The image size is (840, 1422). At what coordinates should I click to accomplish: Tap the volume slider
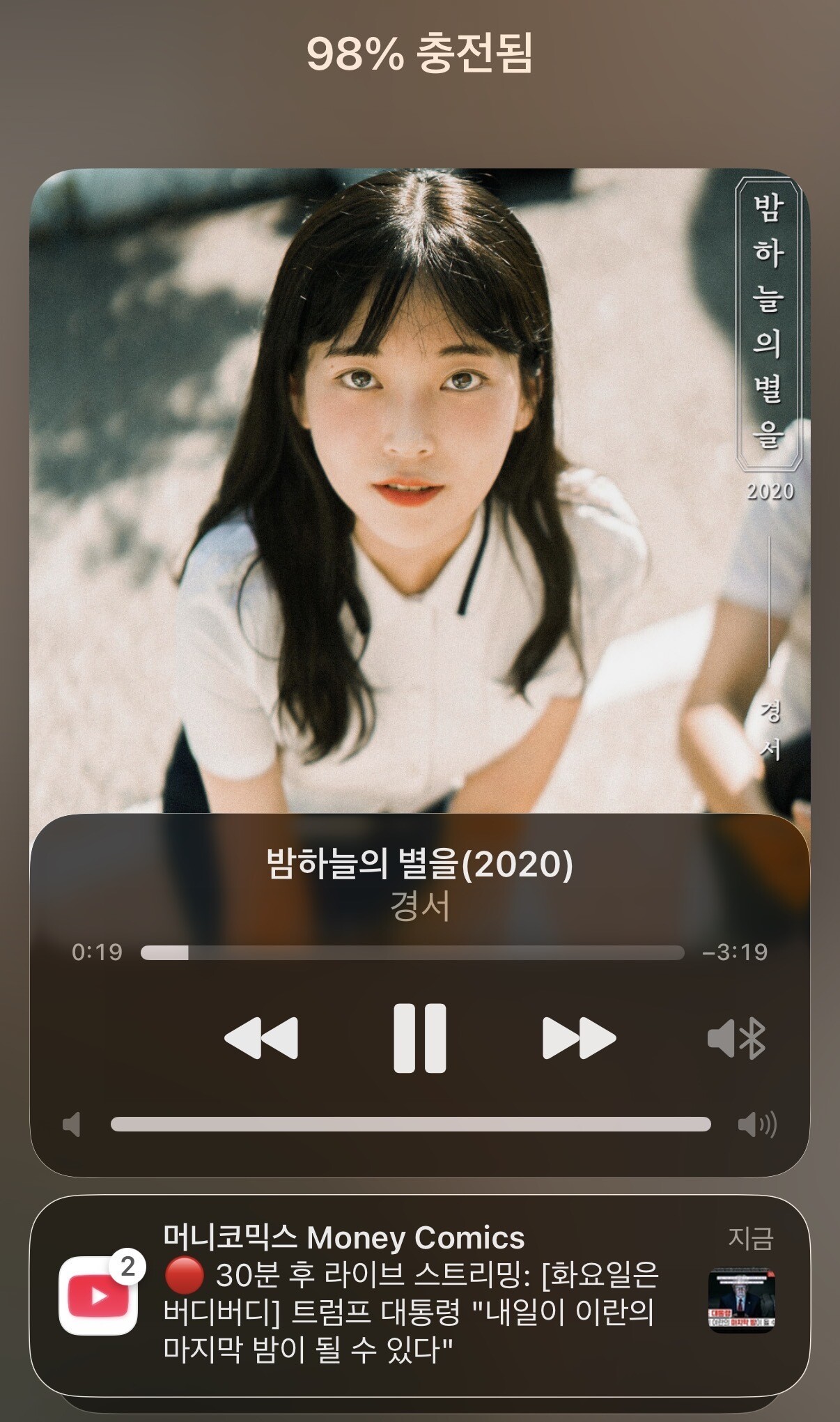[411, 1125]
